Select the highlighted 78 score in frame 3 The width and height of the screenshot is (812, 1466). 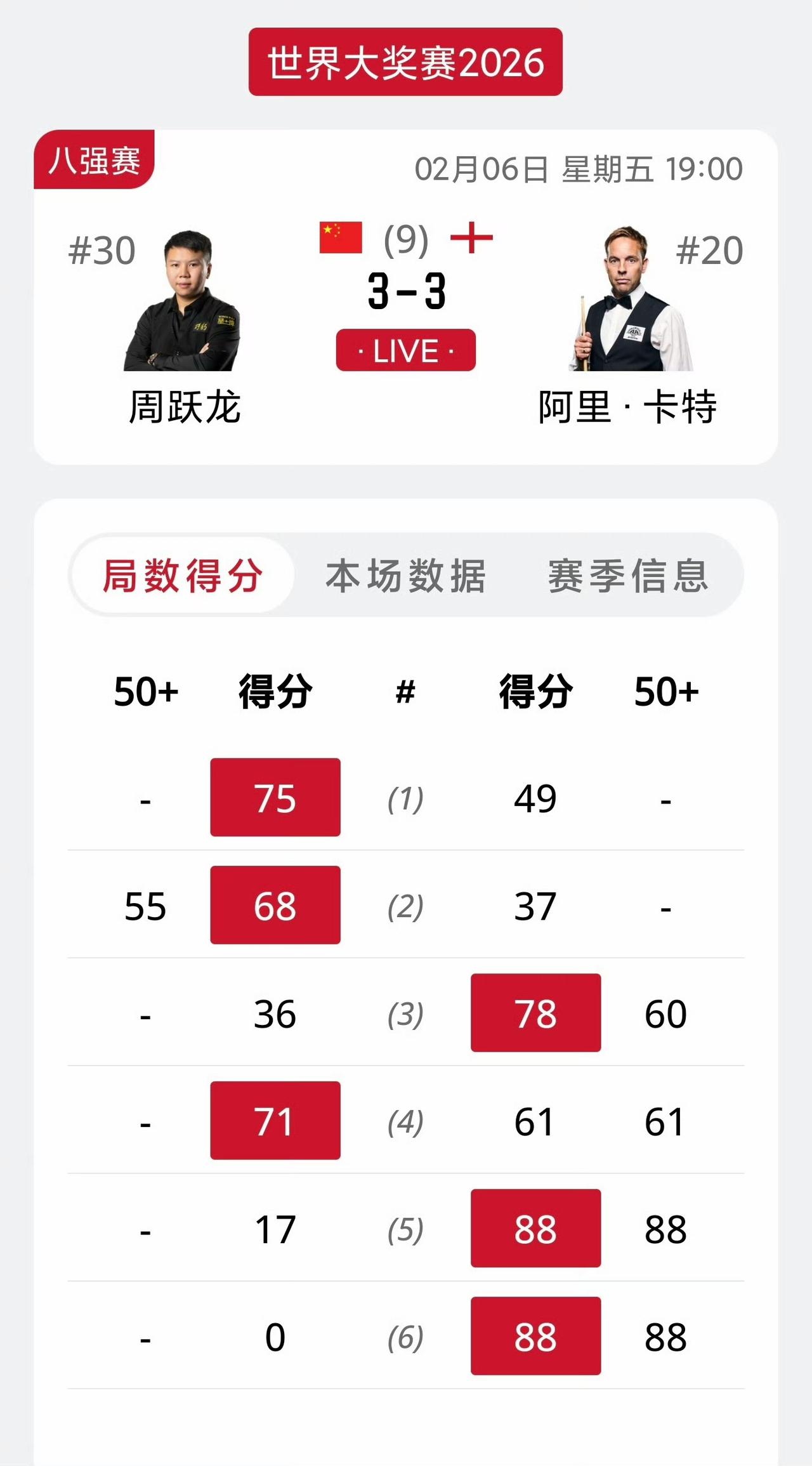click(535, 1014)
